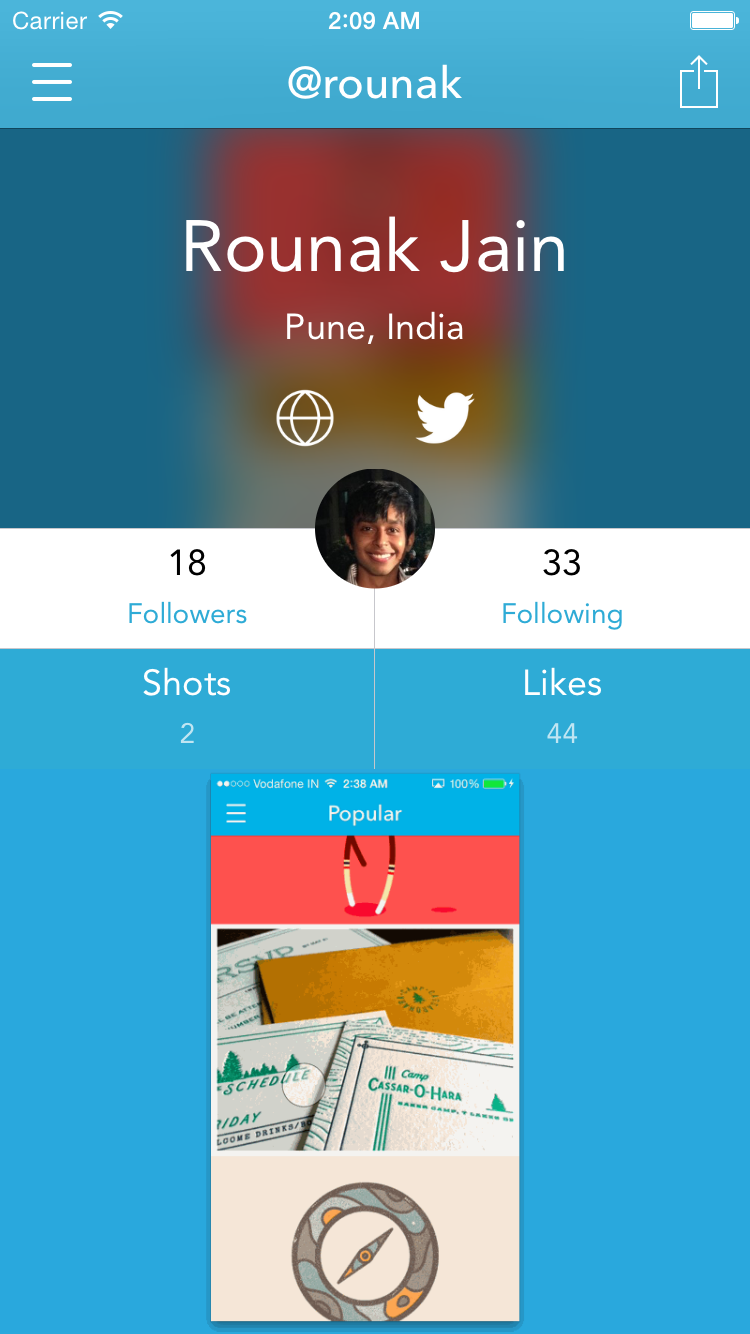The height and width of the screenshot is (1334, 750).
Task: Open the website globe icon
Action: (x=305, y=418)
